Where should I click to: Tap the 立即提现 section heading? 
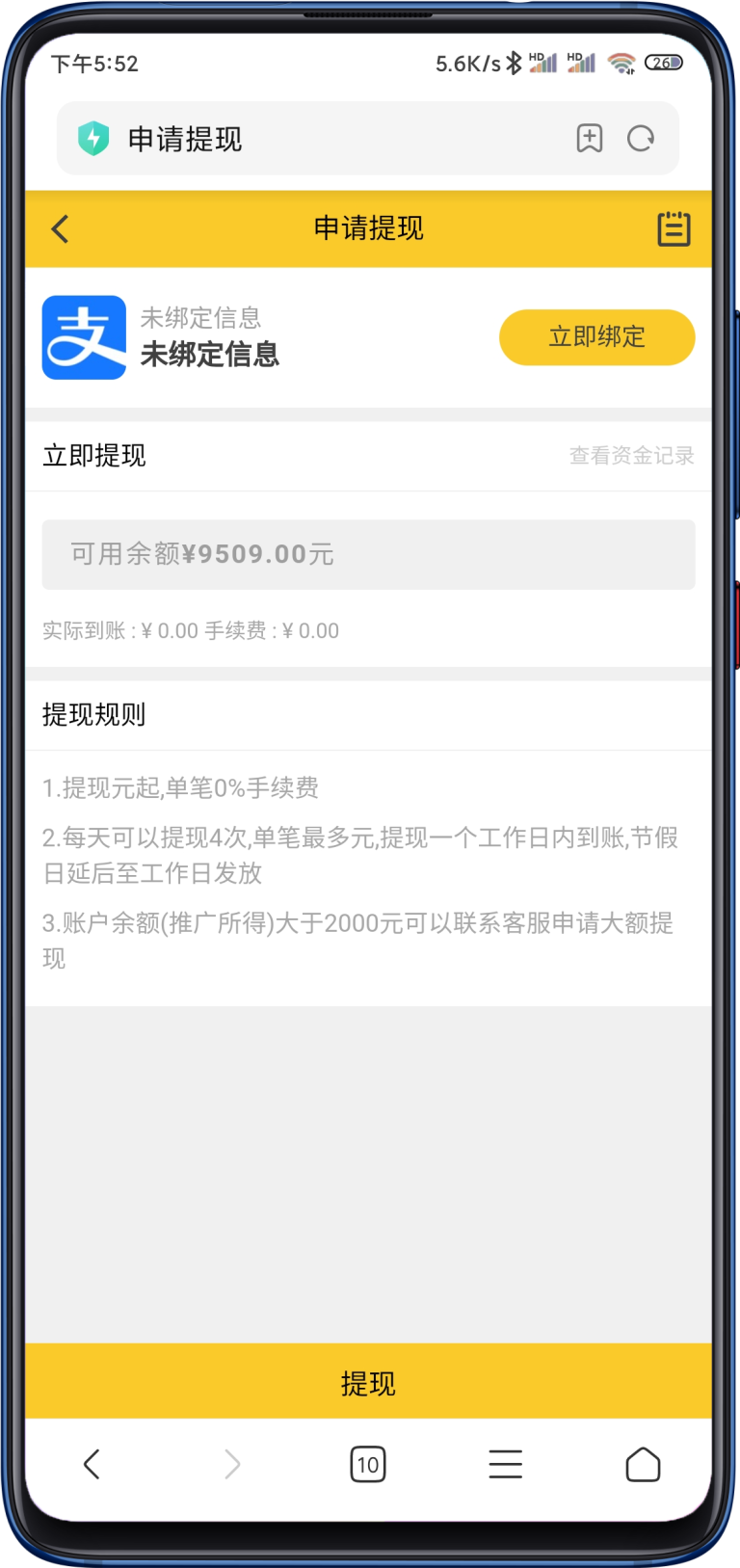[x=93, y=455]
